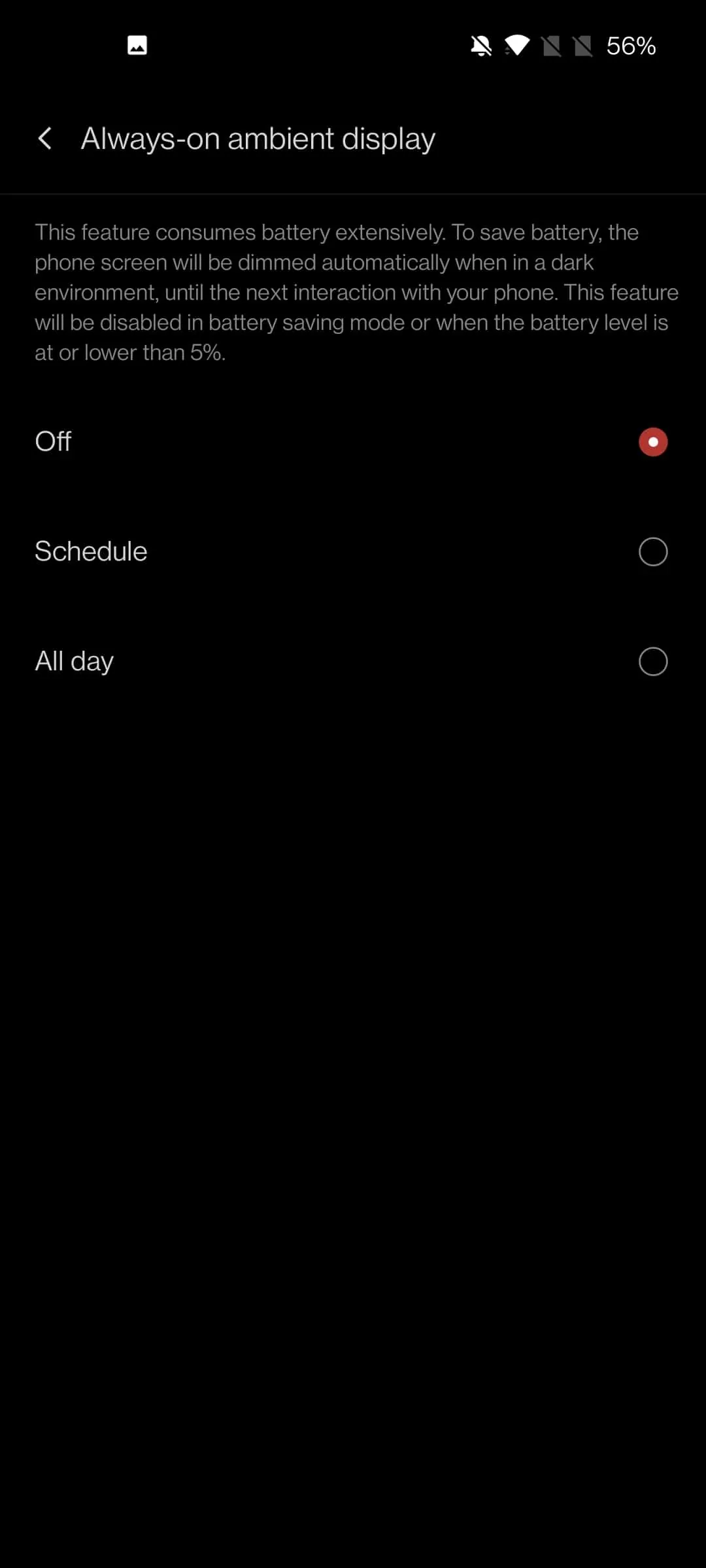This screenshot has height=1568, width=706.
Task: Tap the notification muted status icon
Action: (480, 46)
